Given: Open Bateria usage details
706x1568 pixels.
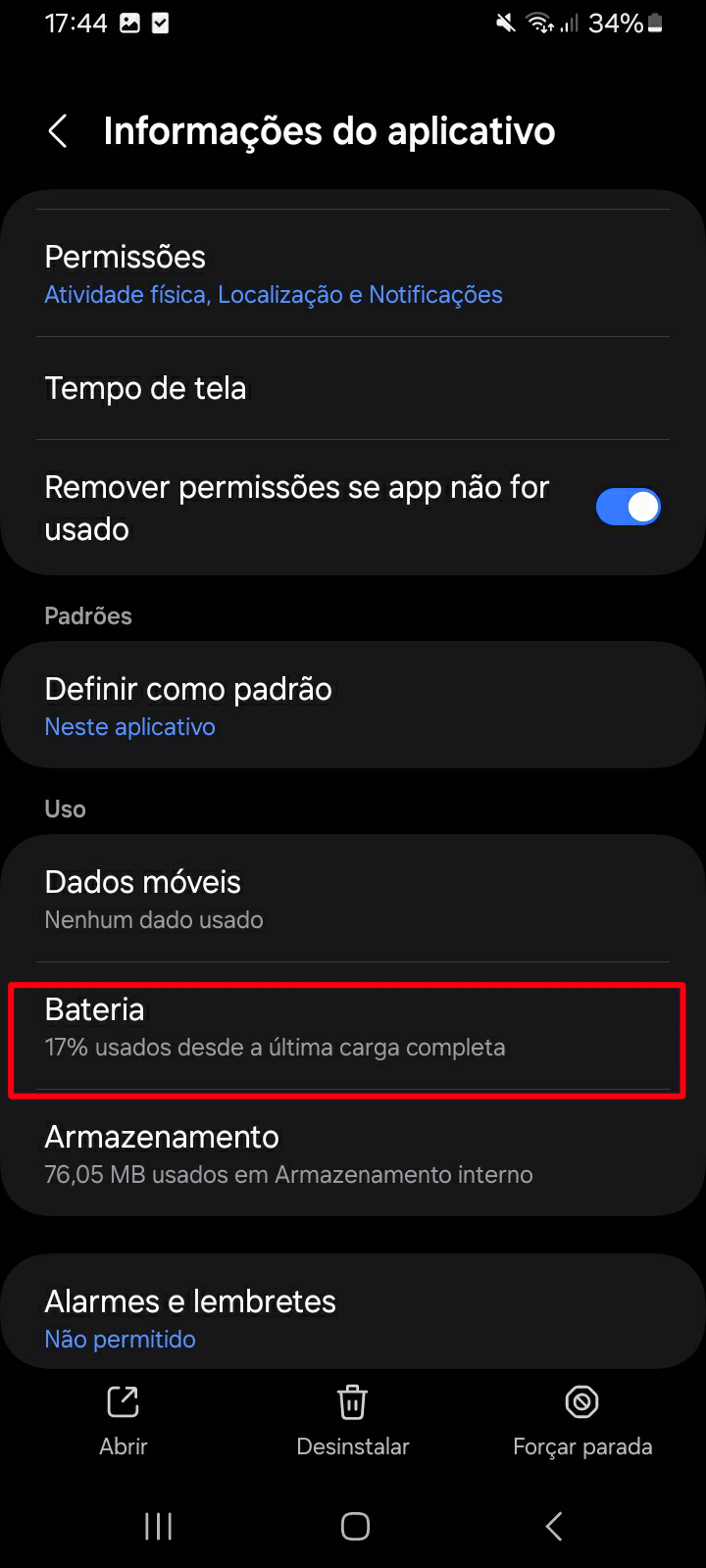Looking at the screenshot, I should pyautogui.click(x=353, y=1026).
